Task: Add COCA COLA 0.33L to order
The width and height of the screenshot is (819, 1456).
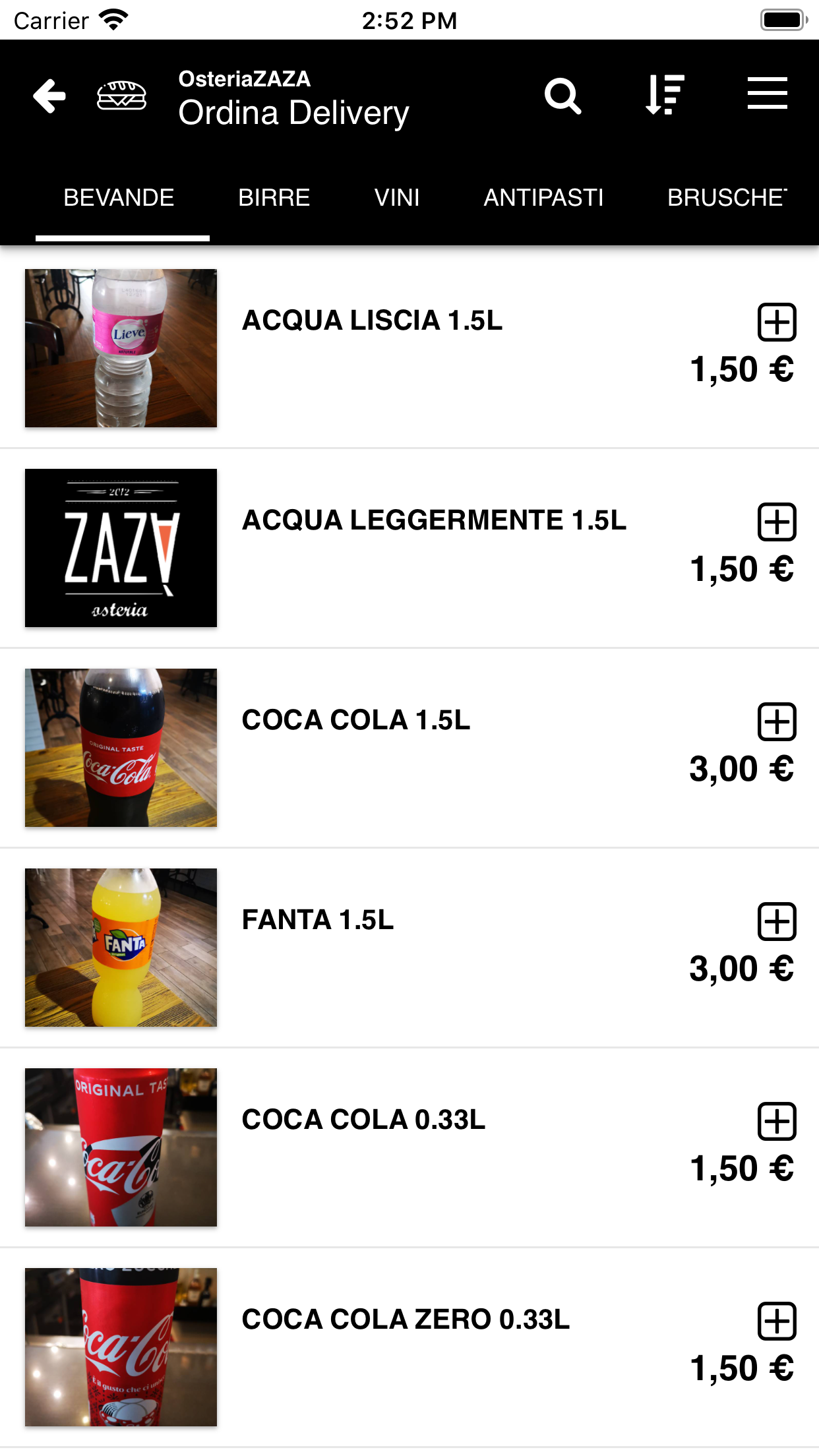Action: [777, 1122]
